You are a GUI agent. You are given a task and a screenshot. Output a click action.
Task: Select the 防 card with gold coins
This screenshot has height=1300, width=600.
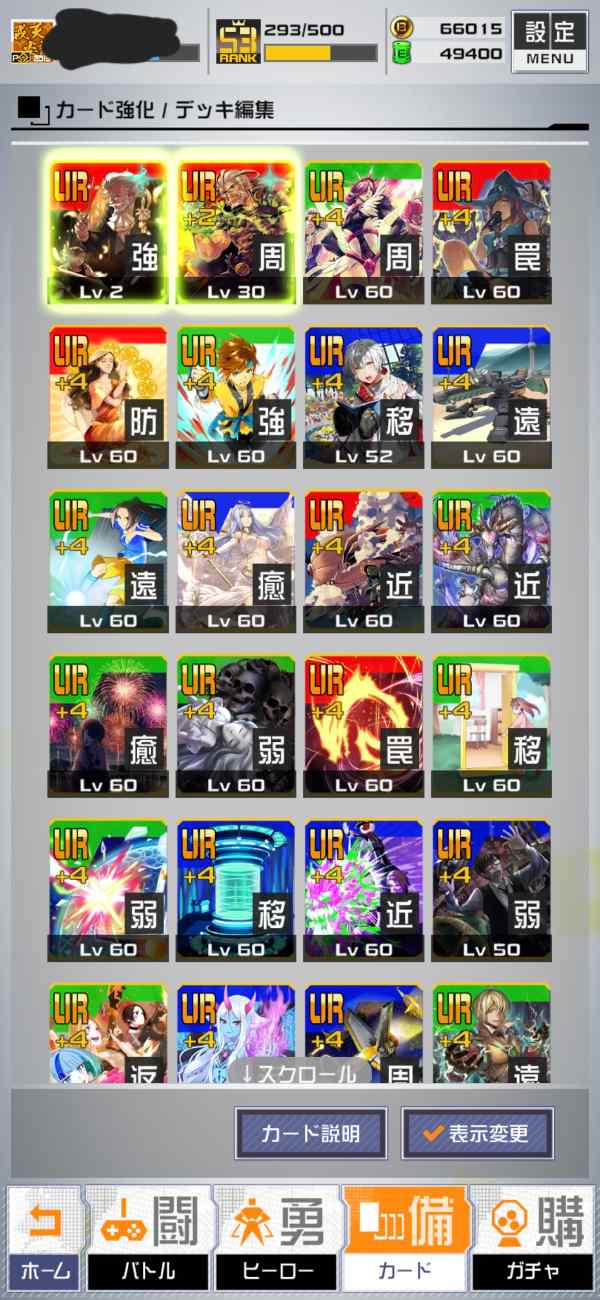108,397
